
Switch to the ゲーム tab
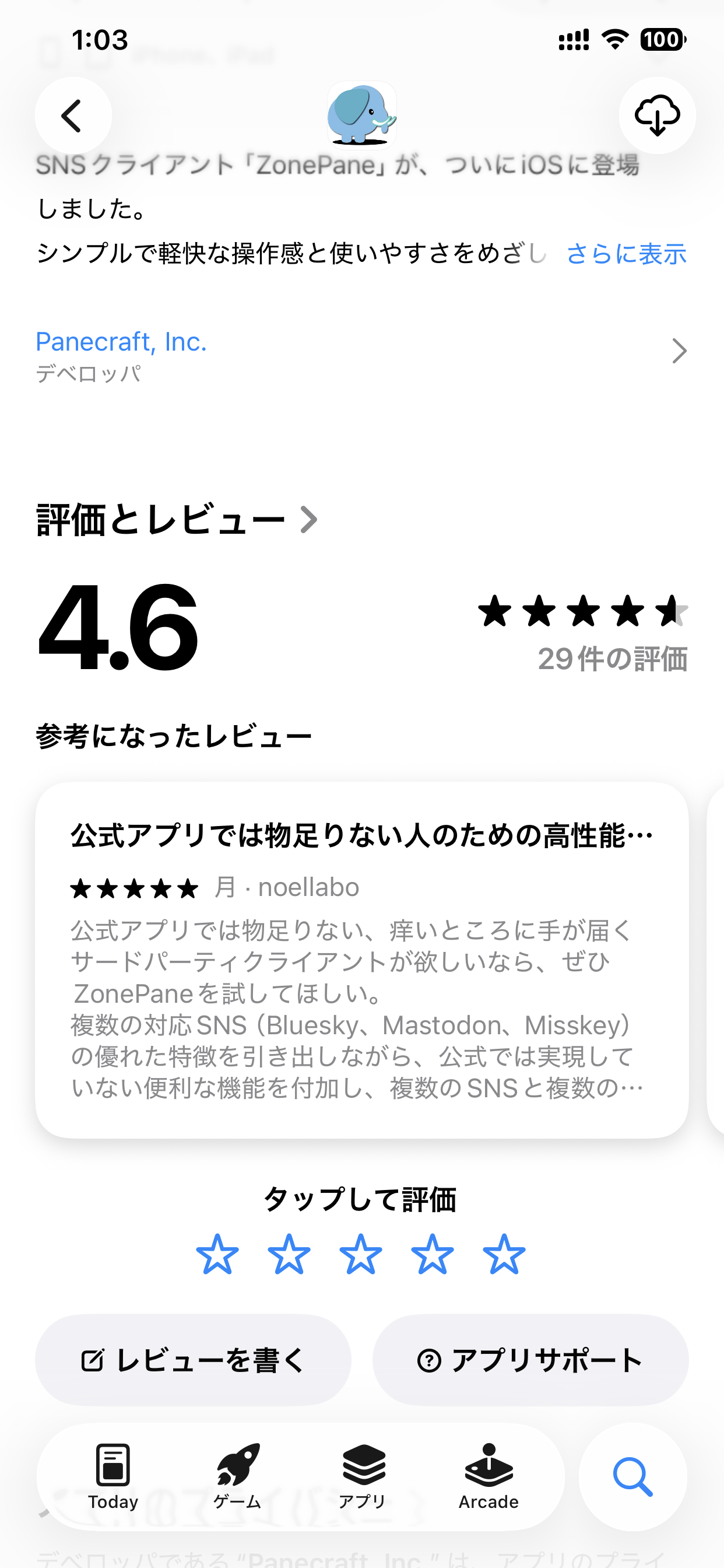click(237, 1476)
